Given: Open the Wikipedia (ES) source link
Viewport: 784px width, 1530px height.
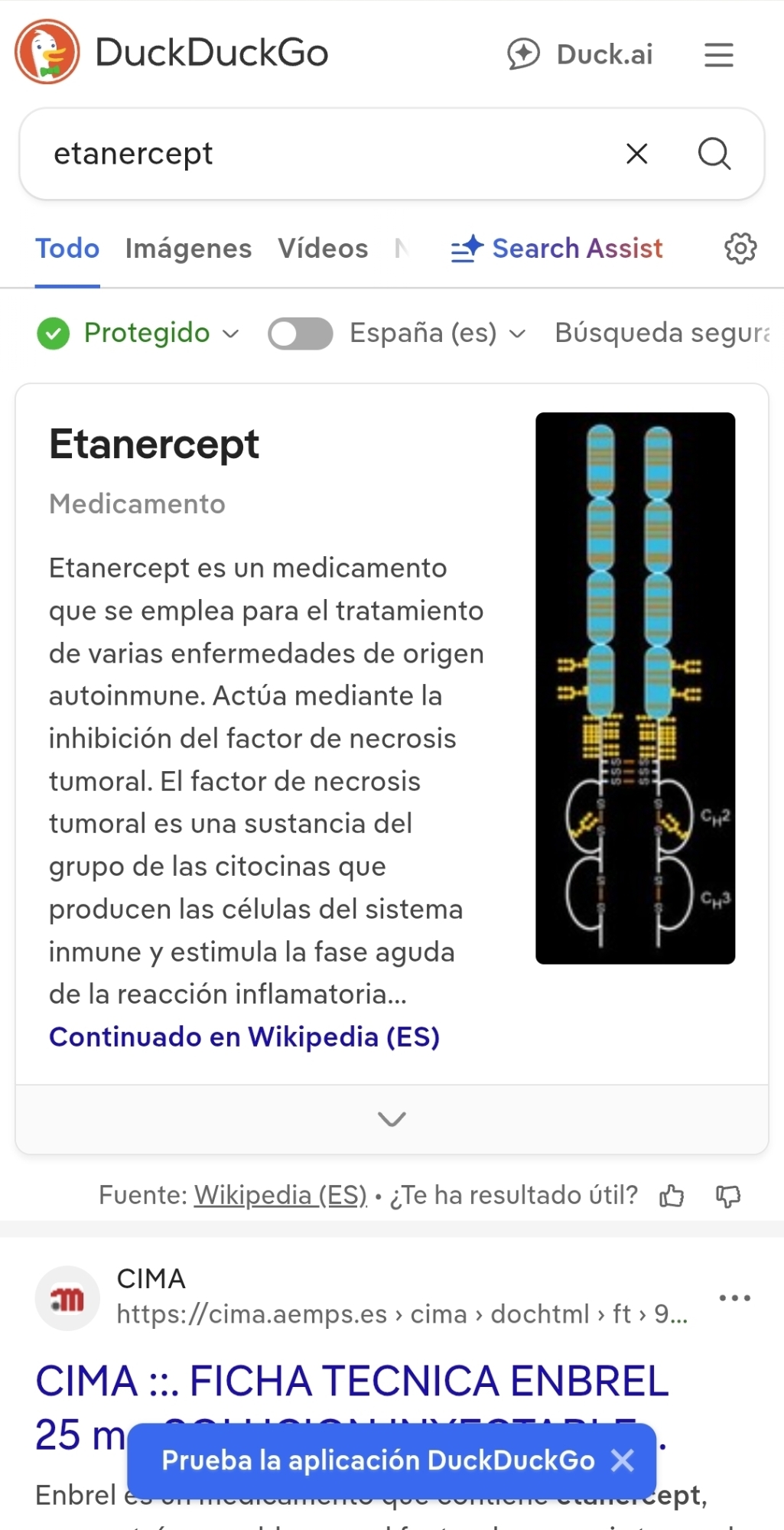Looking at the screenshot, I should click(280, 1195).
